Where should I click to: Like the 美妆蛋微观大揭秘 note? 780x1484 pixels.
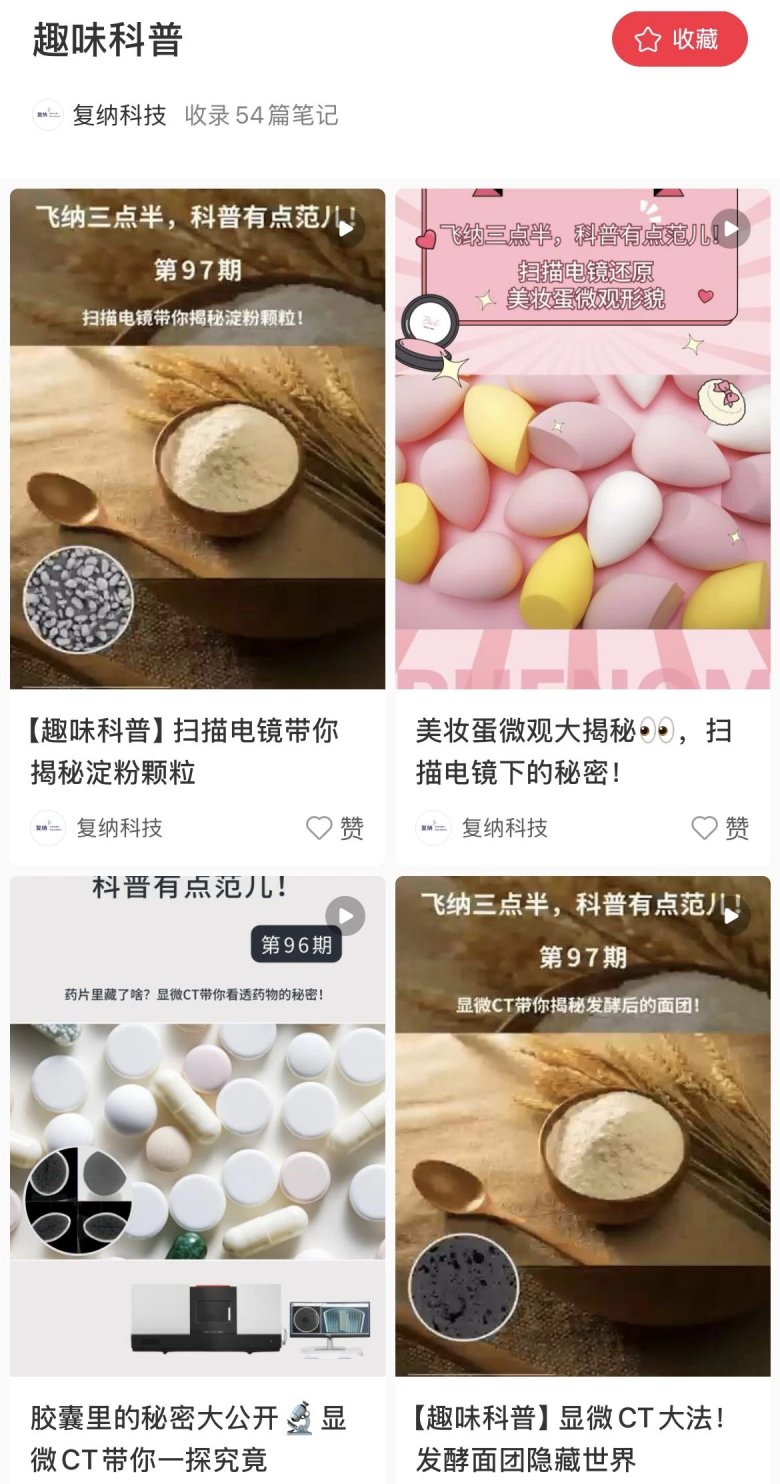pos(720,828)
